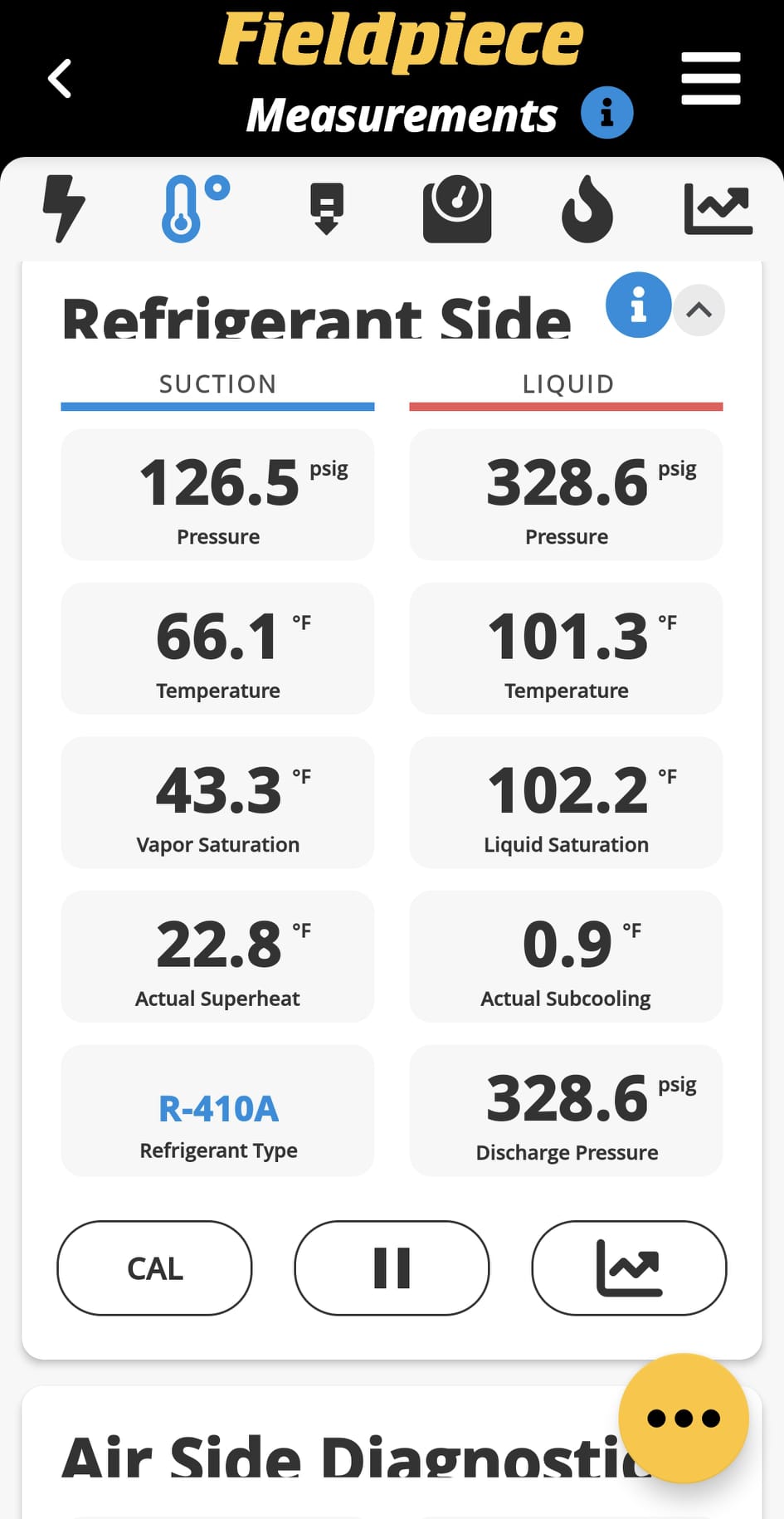Change the R-410A refrigerant type
Screen dimensions: 784x1519
(218, 1111)
